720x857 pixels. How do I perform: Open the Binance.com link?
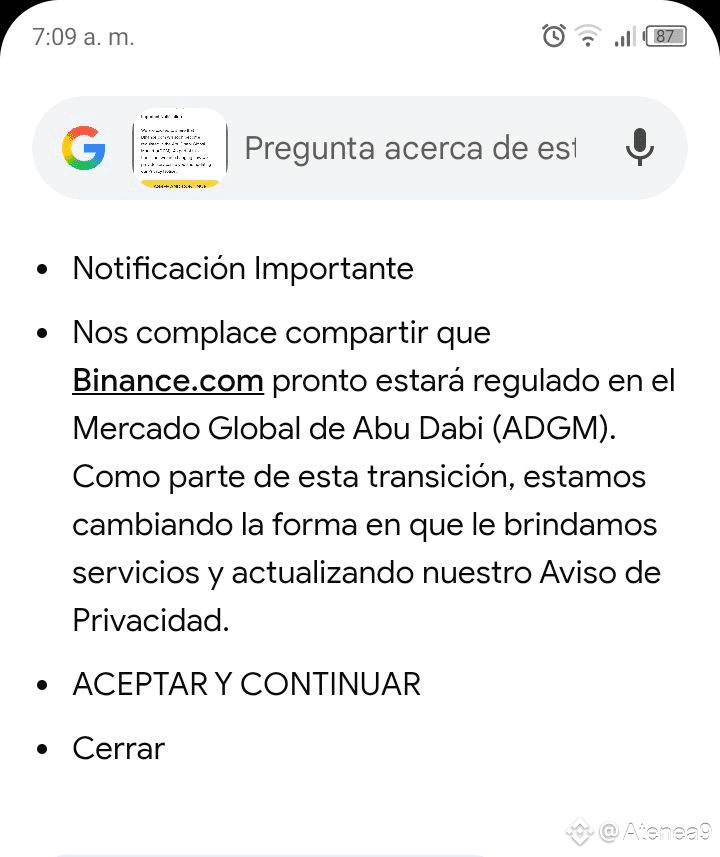pyautogui.click(x=168, y=381)
